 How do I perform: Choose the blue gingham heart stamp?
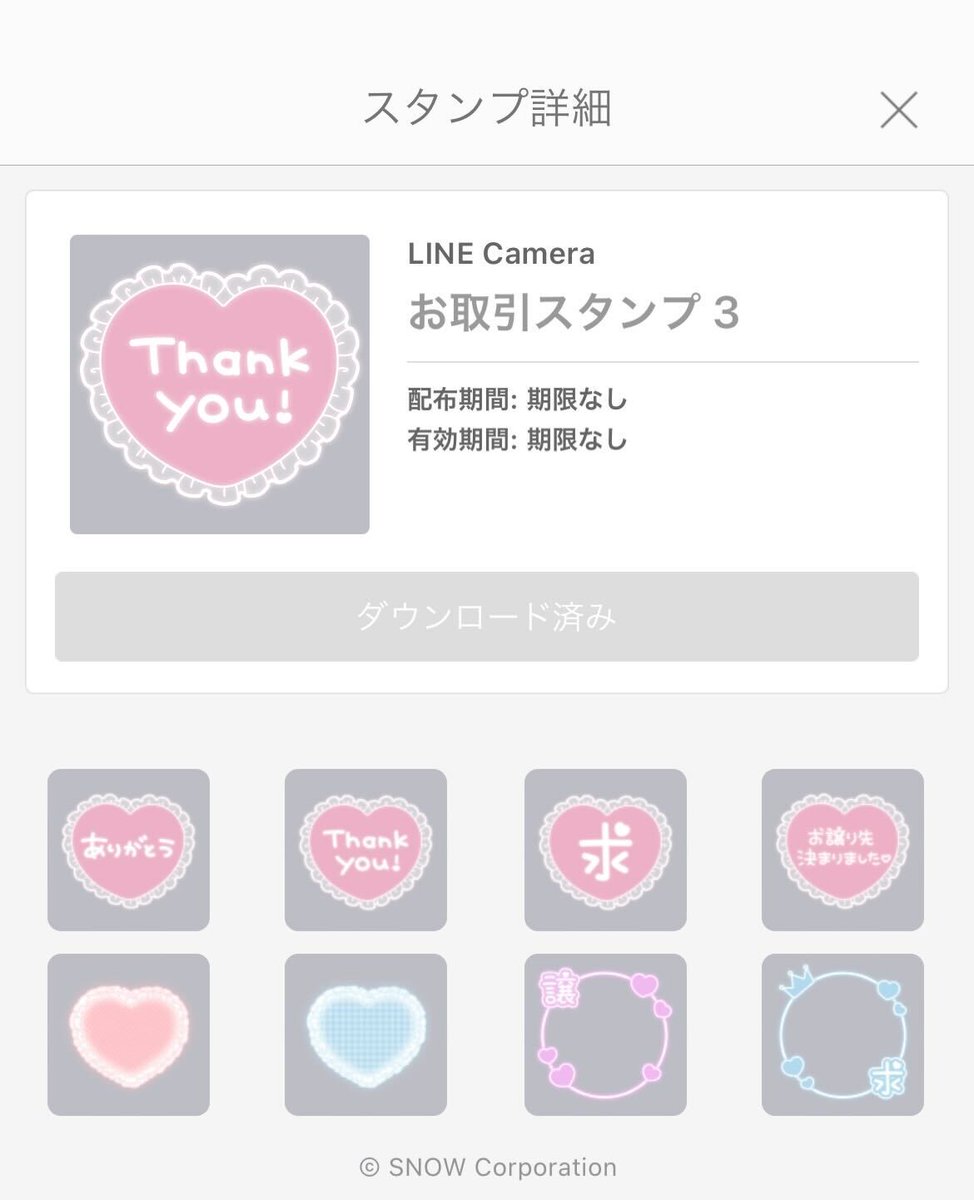coord(366,1034)
